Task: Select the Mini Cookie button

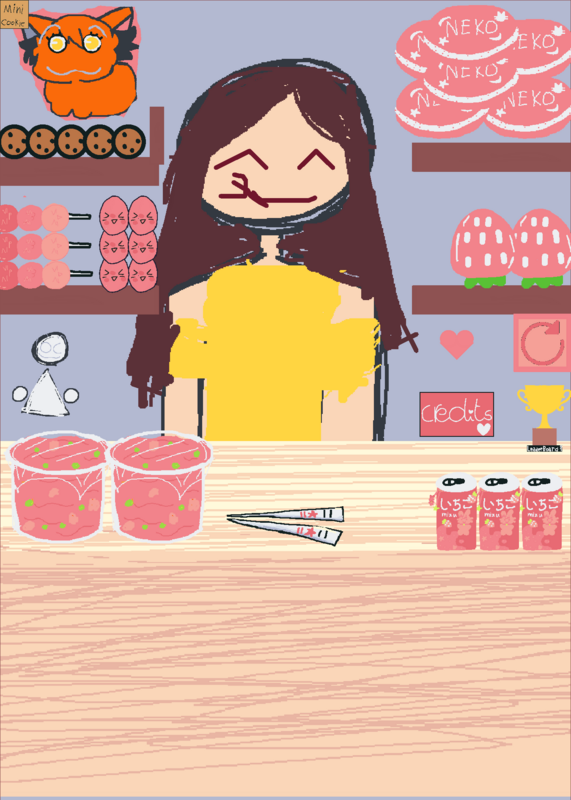Action: pyautogui.click(x=14, y=14)
